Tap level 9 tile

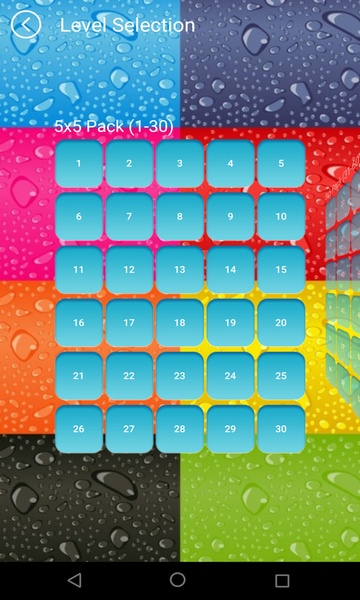click(230, 217)
